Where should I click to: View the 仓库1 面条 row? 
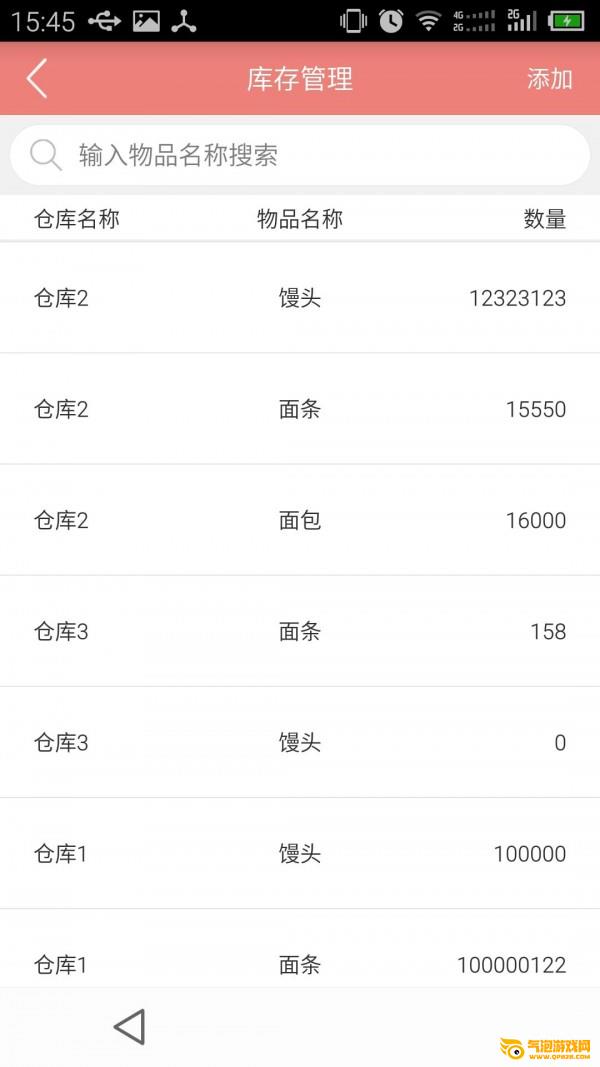click(x=300, y=963)
